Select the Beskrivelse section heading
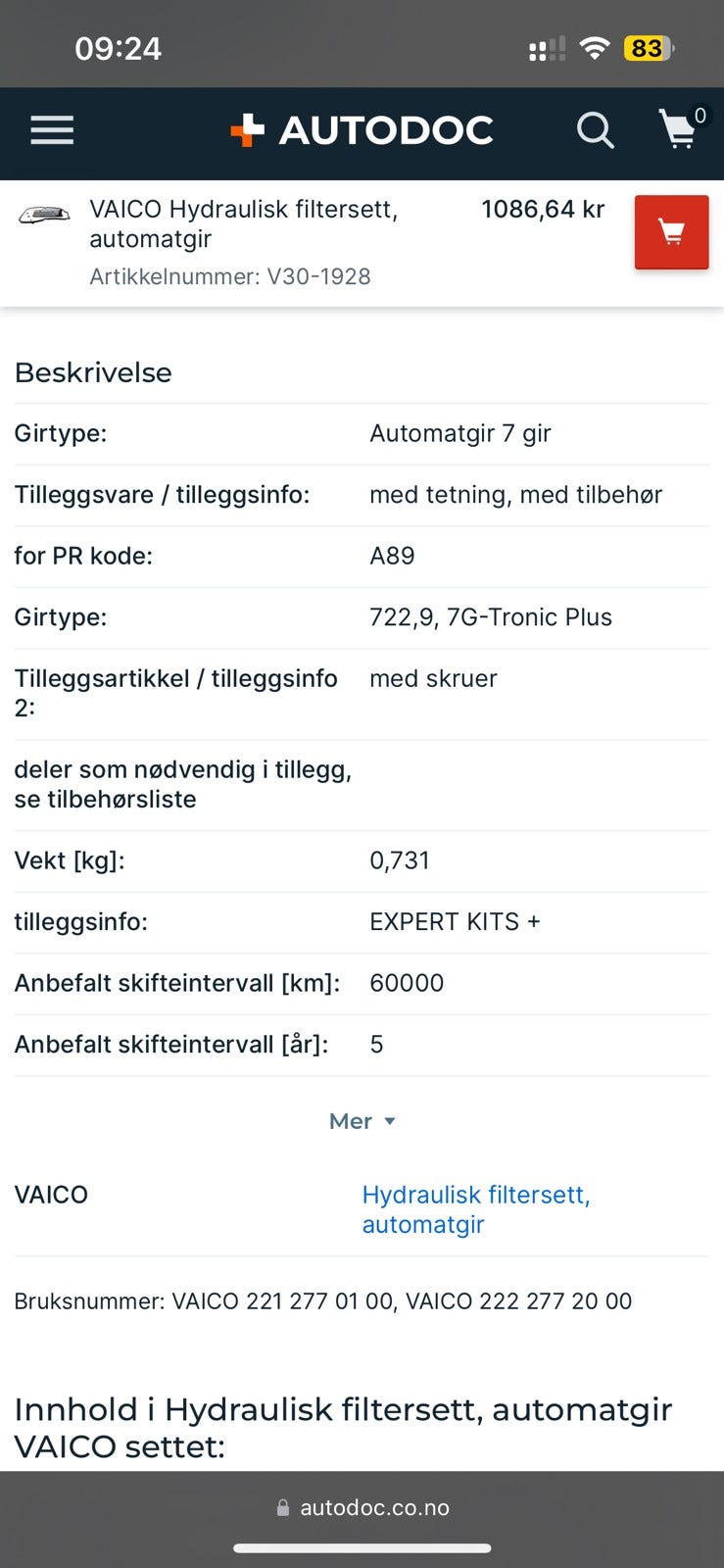The height and width of the screenshot is (1568, 724). pyautogui.click(x=93, y=372)
